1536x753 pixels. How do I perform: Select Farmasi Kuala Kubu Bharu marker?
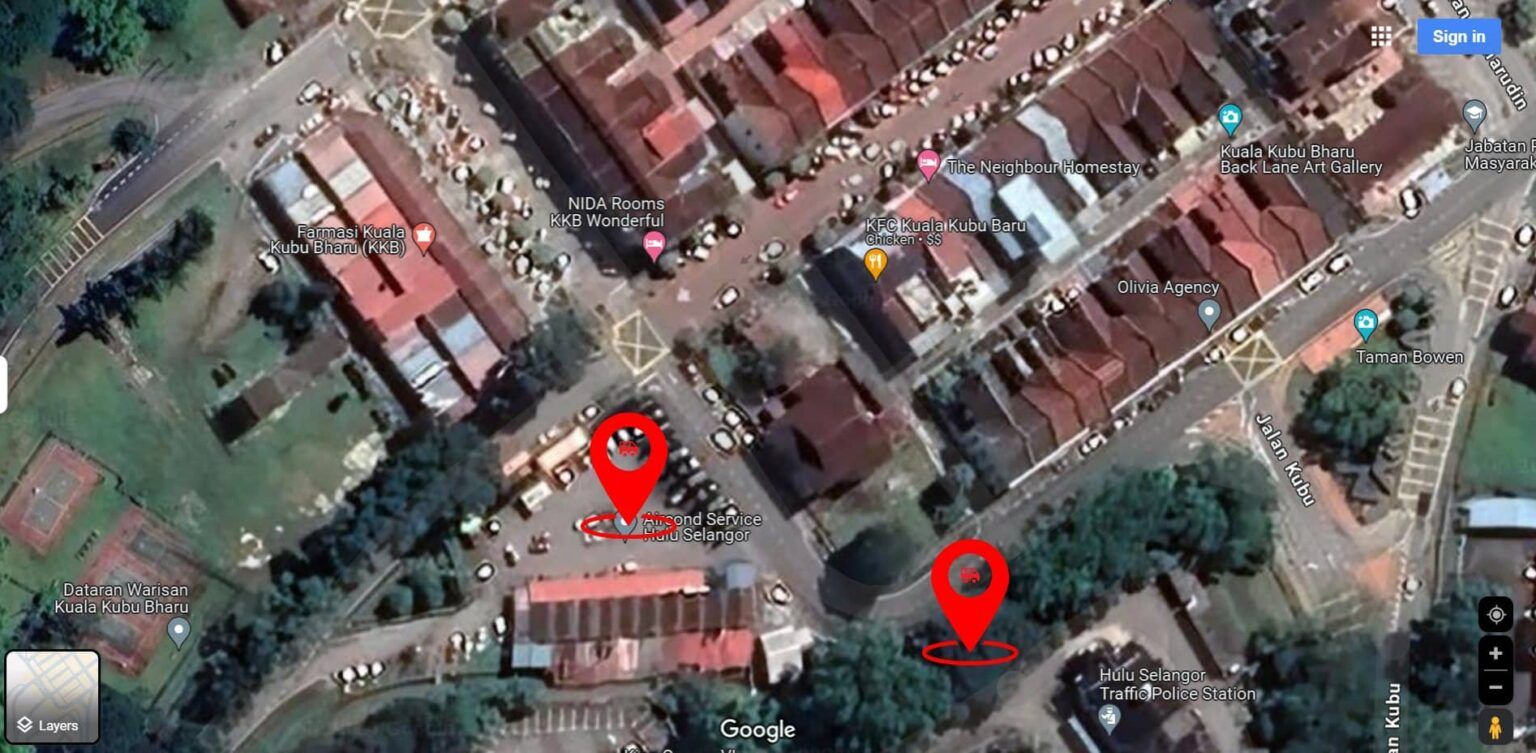pos(425,237)
